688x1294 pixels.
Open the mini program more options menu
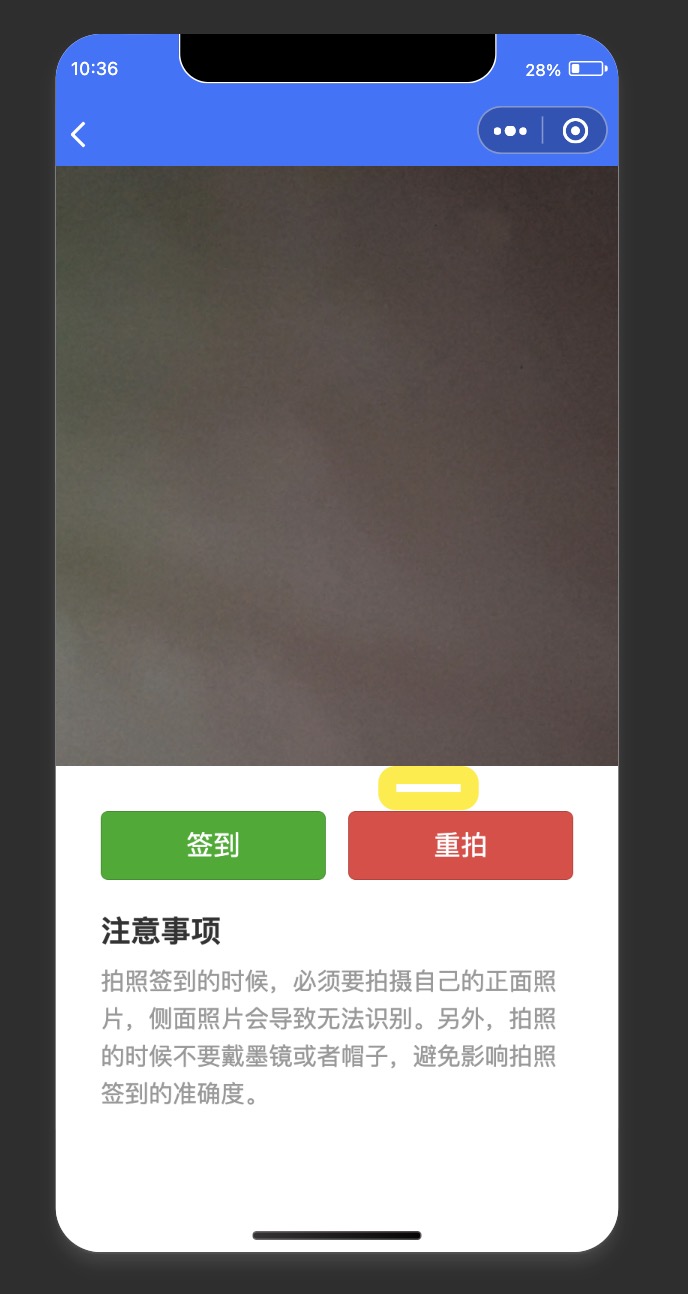[x=510, y=132]
